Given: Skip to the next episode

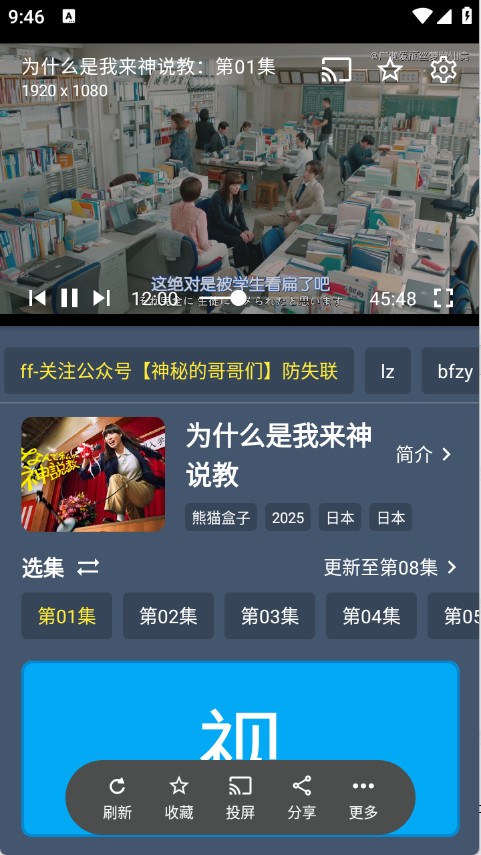Looking at the screenshot, I should coord(101,298).
